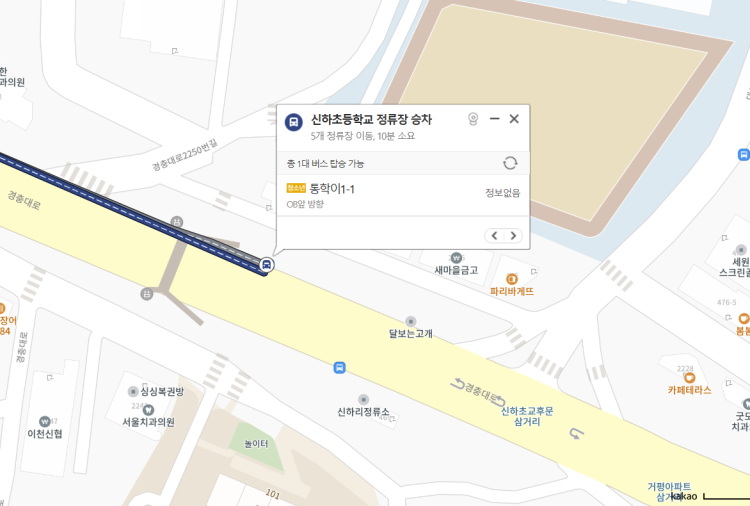
Task: Close the bus stop info popup
Action: pos(514,119)
